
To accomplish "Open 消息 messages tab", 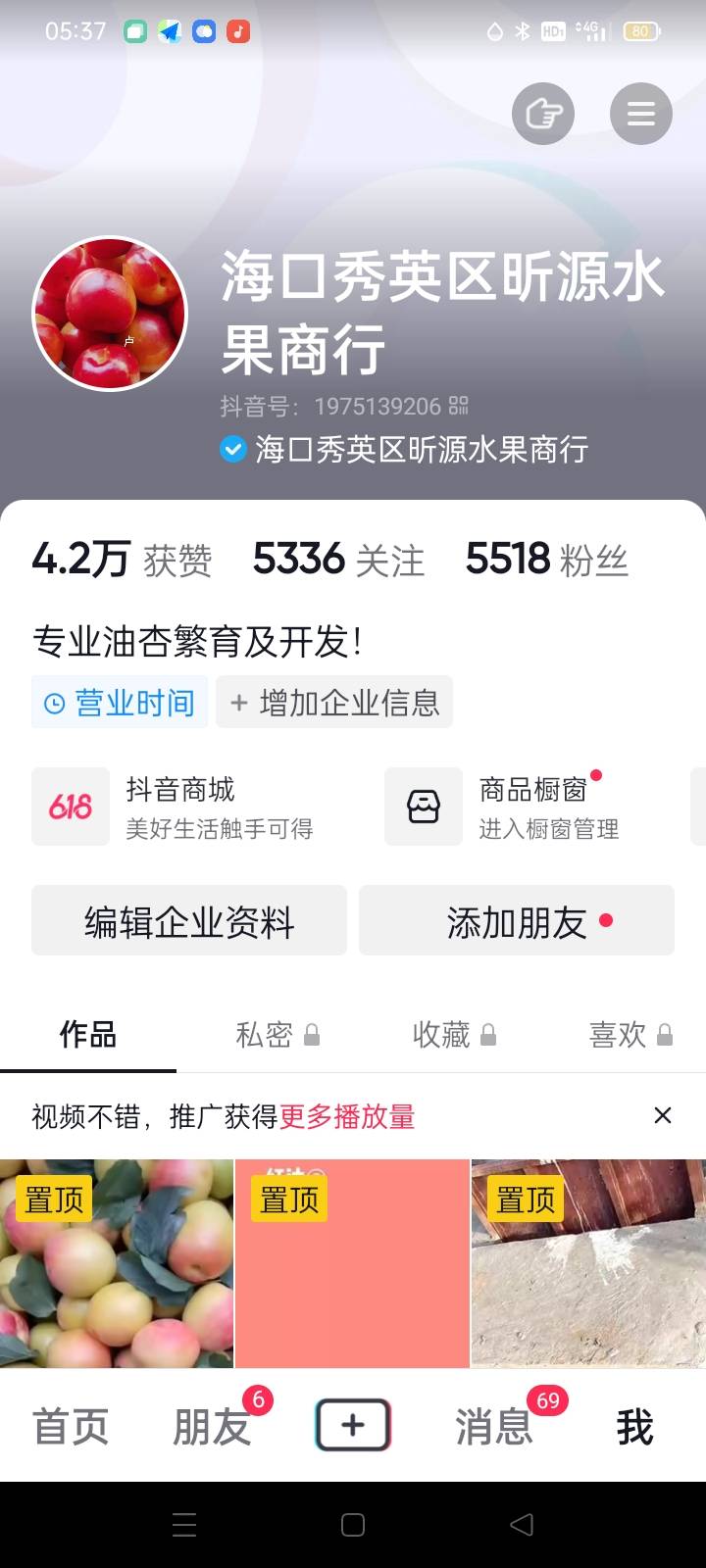I will (494, 1427).
